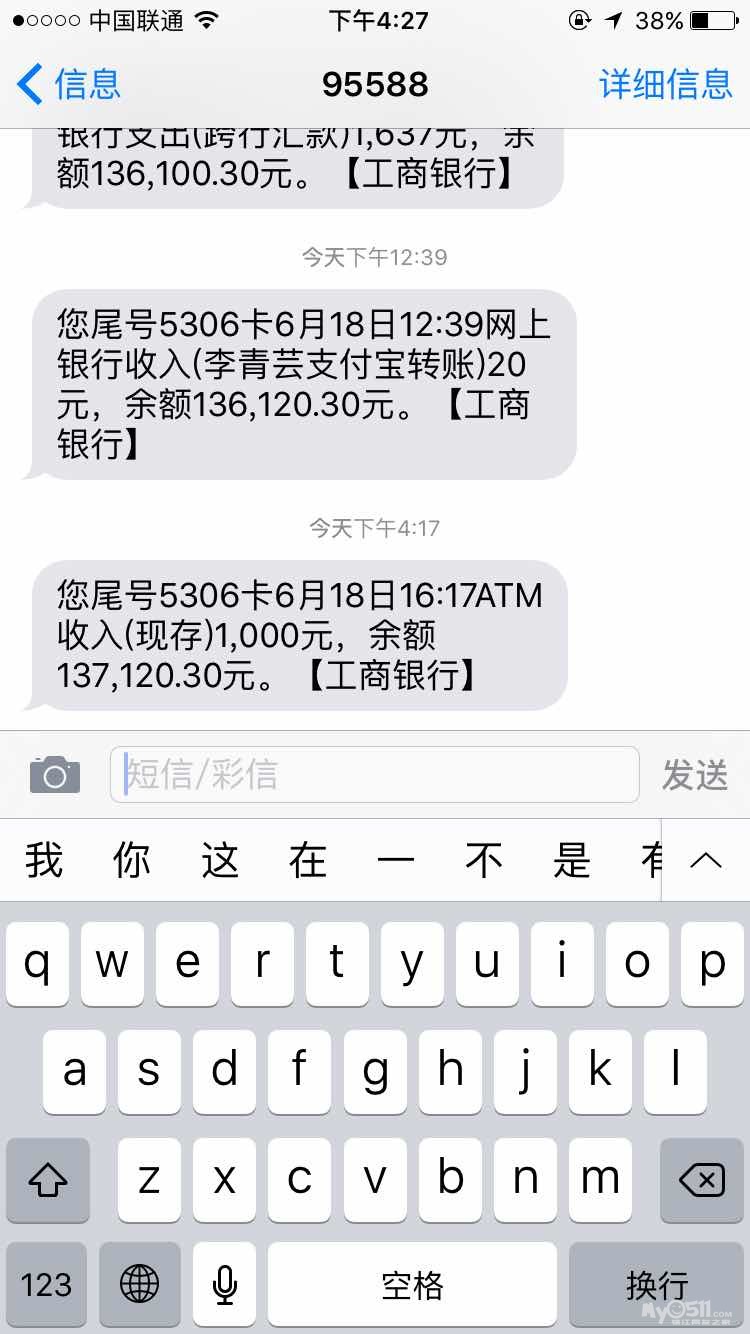Image resolution: width=750 pixels, height=1334 pixels.
Task: Start dictation with the microphone key
Action: point(224,1284)
